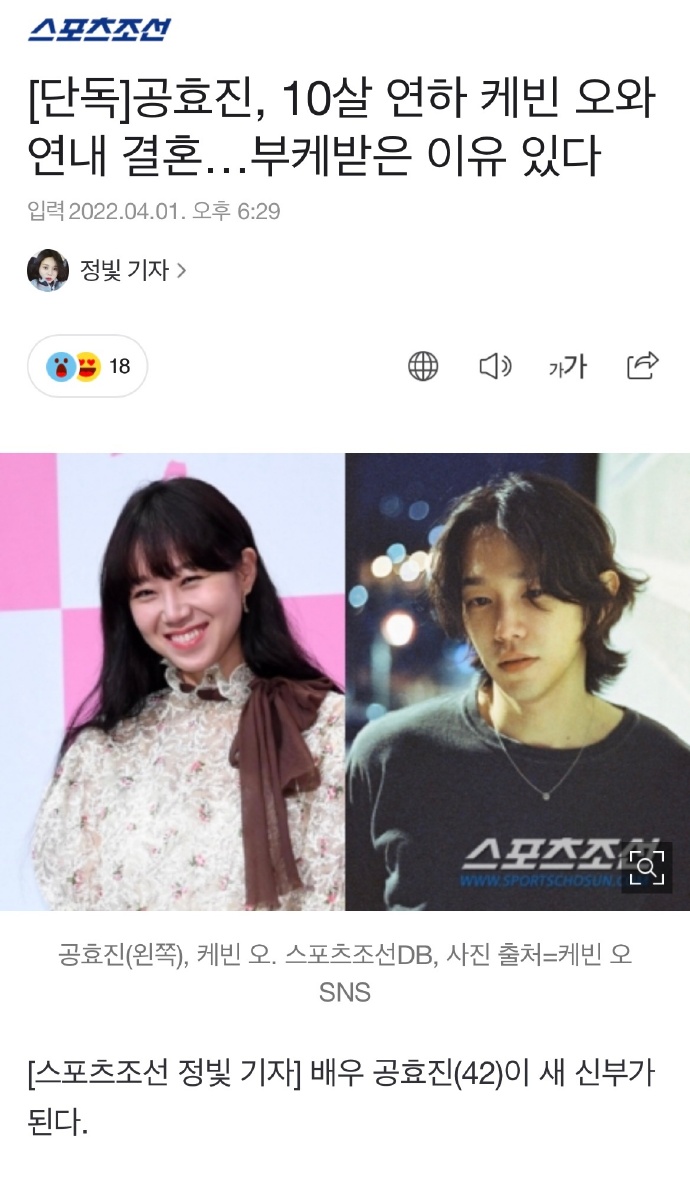
Task: Tap the emoji reactions button with 18
Action: (88, 367)
